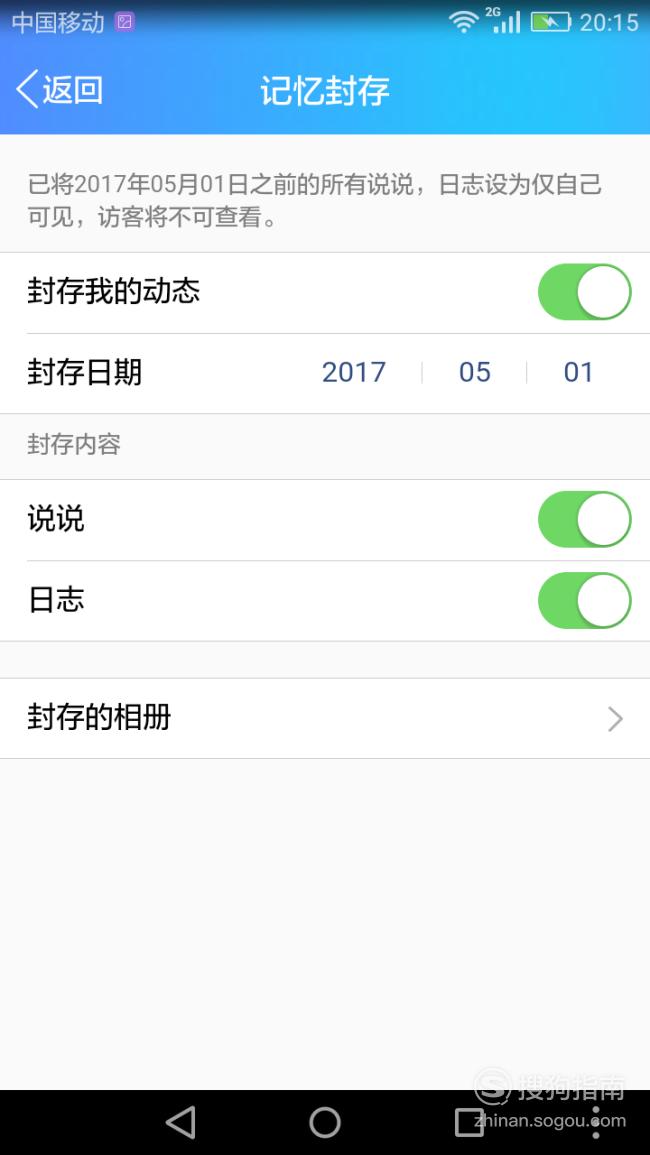
Task: Change the 2017 year in 封存日期
Action: pos(354,372)
